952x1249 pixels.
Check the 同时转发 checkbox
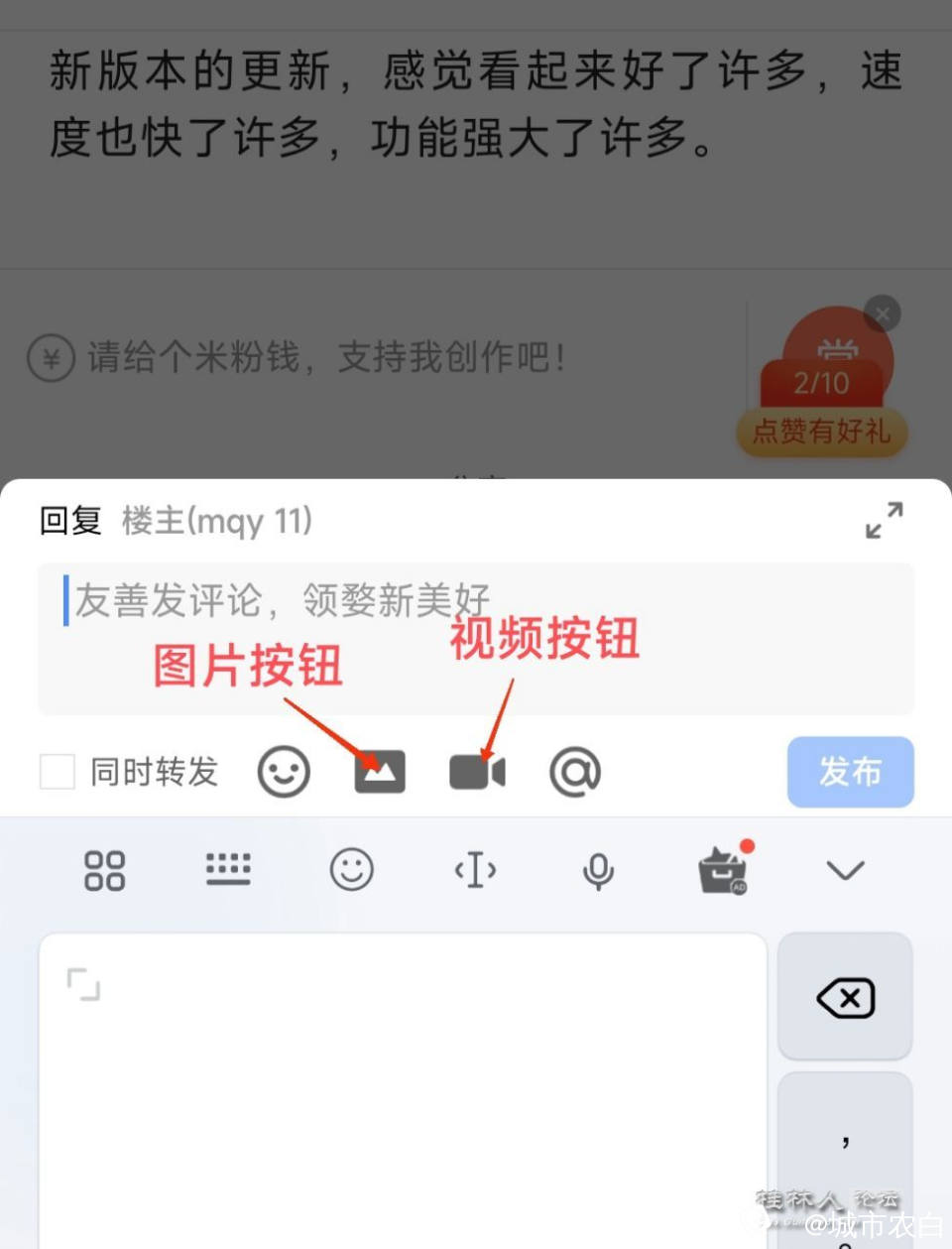pyautogui.click(x=58, y=772)
